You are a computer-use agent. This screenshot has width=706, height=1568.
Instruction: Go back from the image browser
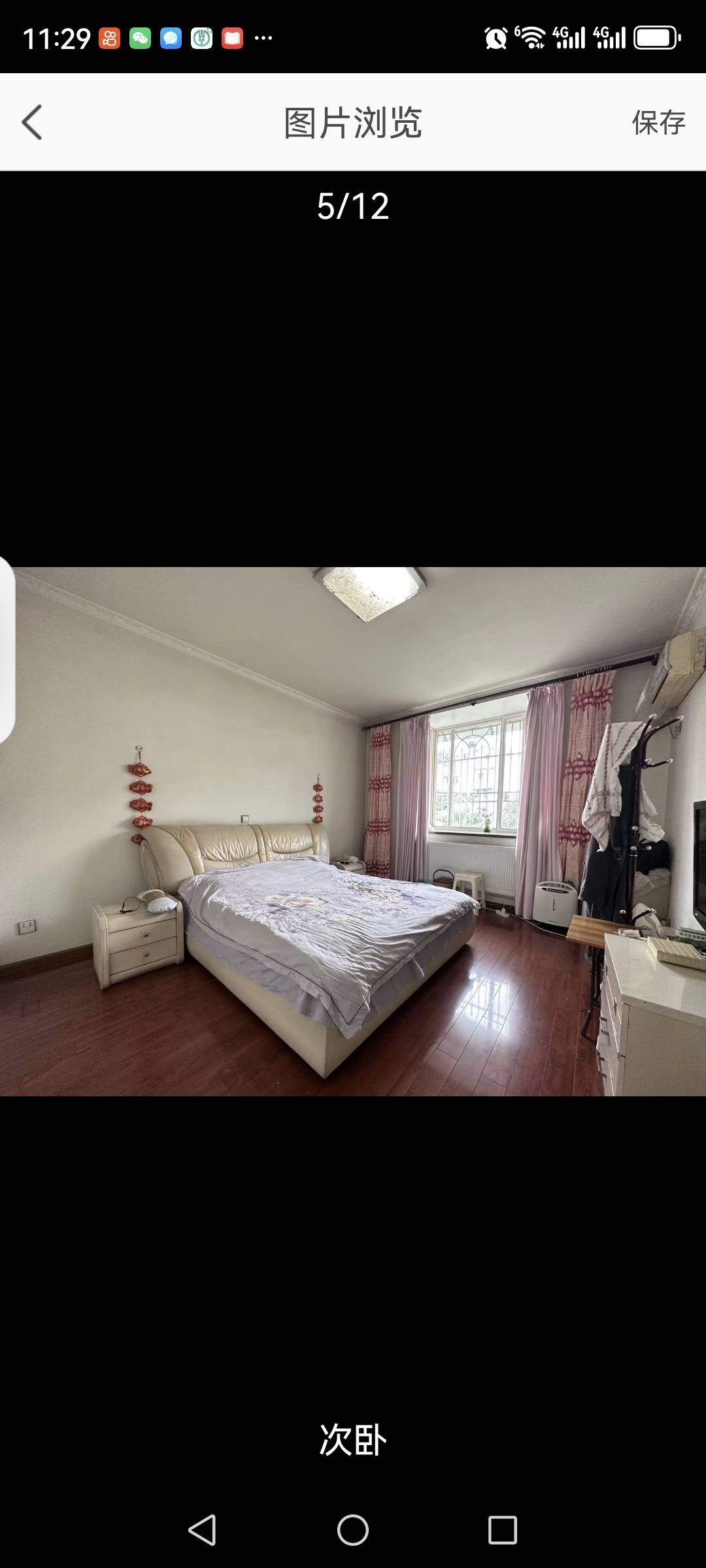pyautogui.click(x=31, y=122)
